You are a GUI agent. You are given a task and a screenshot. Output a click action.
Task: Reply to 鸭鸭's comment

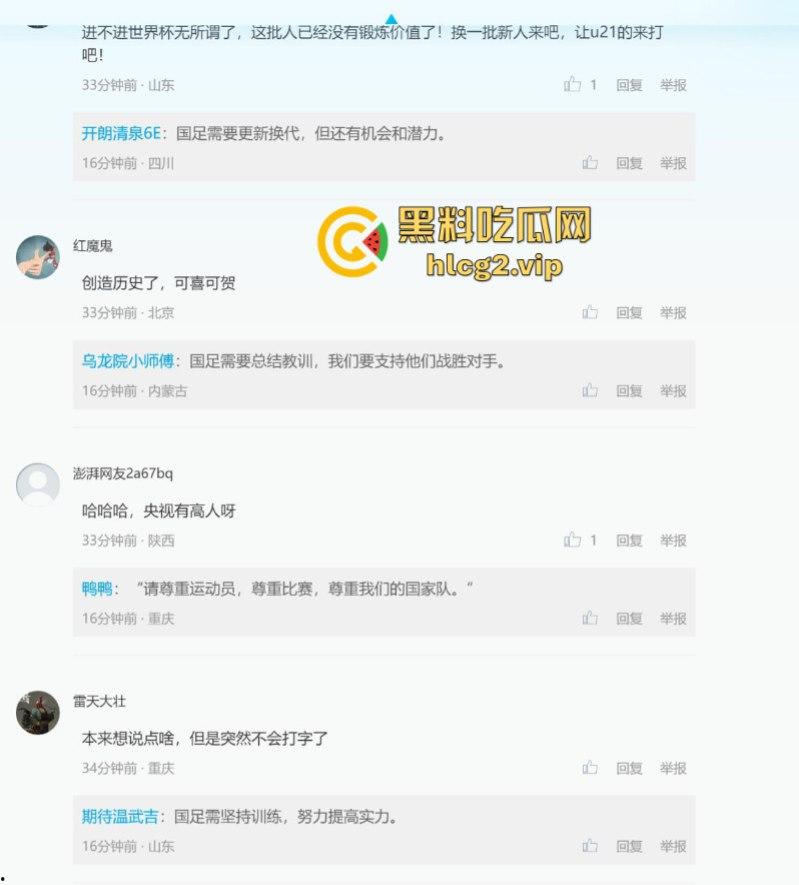629,619
